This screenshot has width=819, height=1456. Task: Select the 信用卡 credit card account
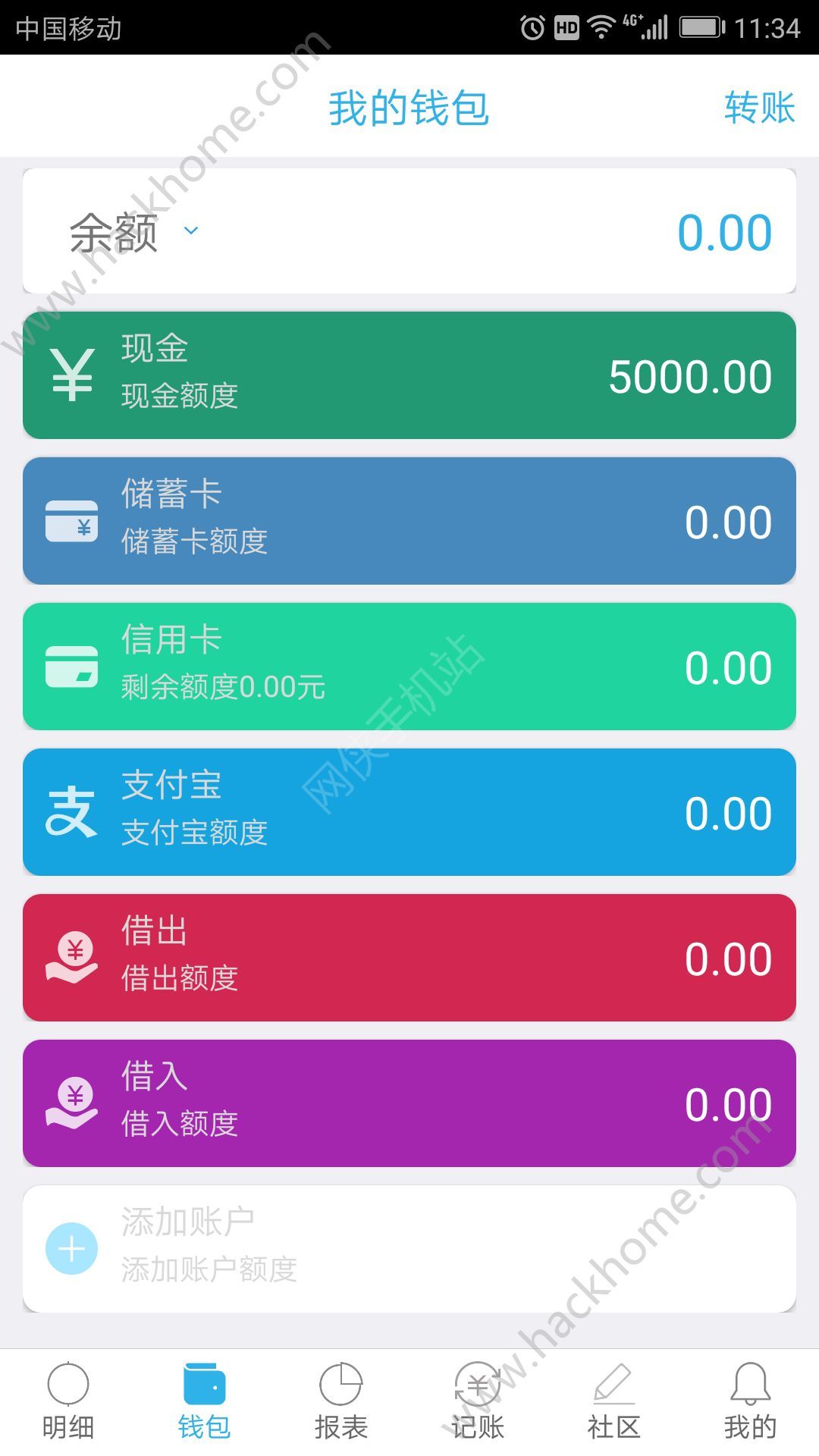click(409, 666)
